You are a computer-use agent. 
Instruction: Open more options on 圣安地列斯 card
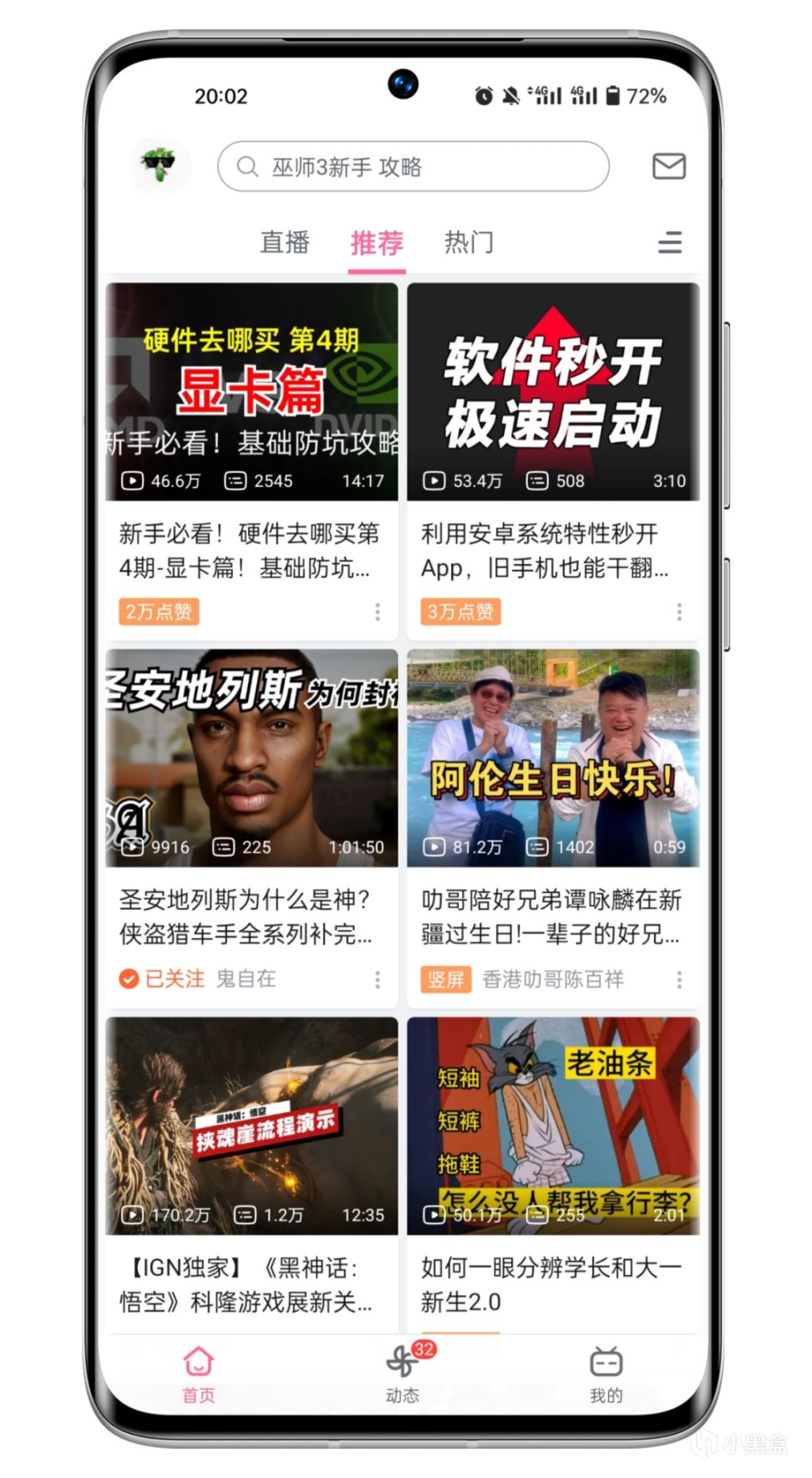coord(378,979)
